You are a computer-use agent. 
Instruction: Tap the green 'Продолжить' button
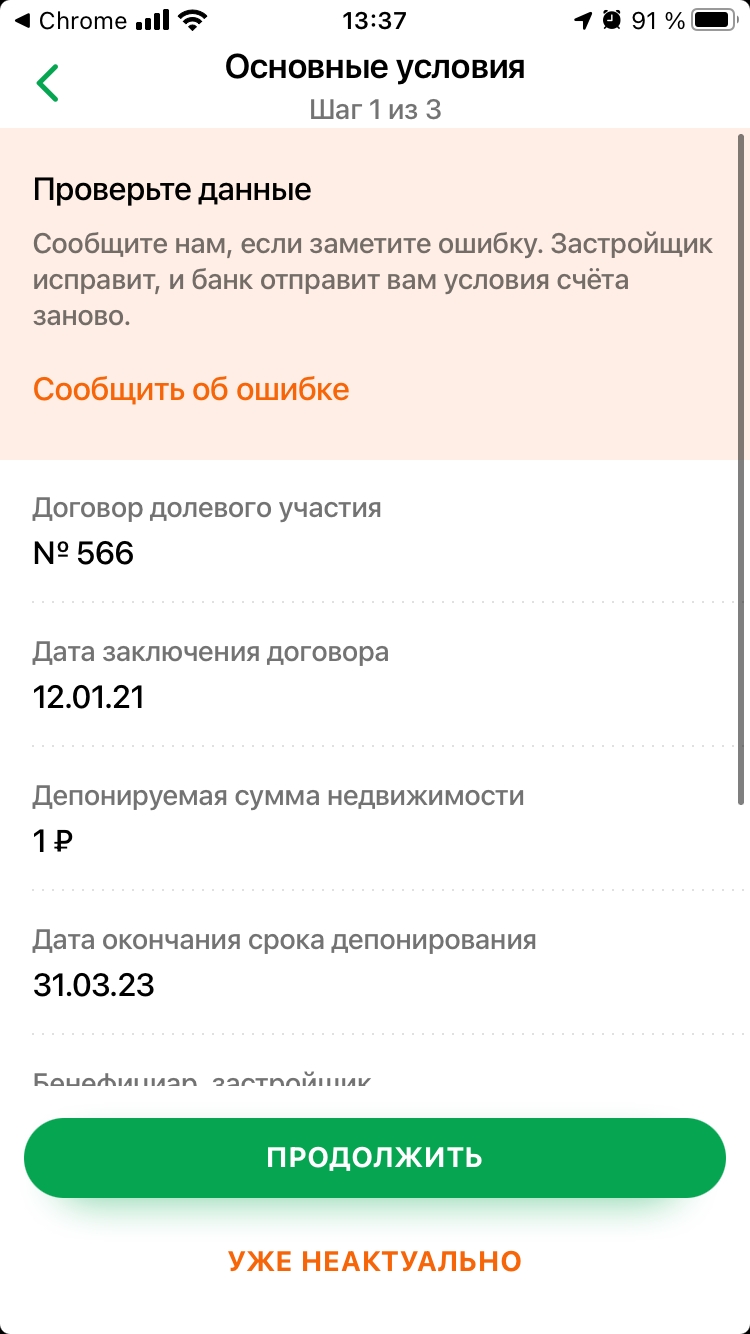[374, 1158]
